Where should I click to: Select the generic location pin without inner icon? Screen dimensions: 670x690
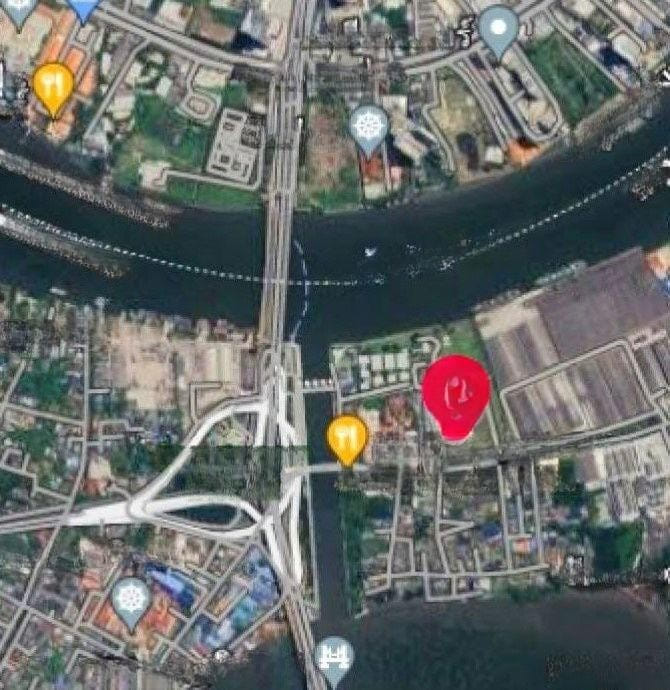click(497, 29)
